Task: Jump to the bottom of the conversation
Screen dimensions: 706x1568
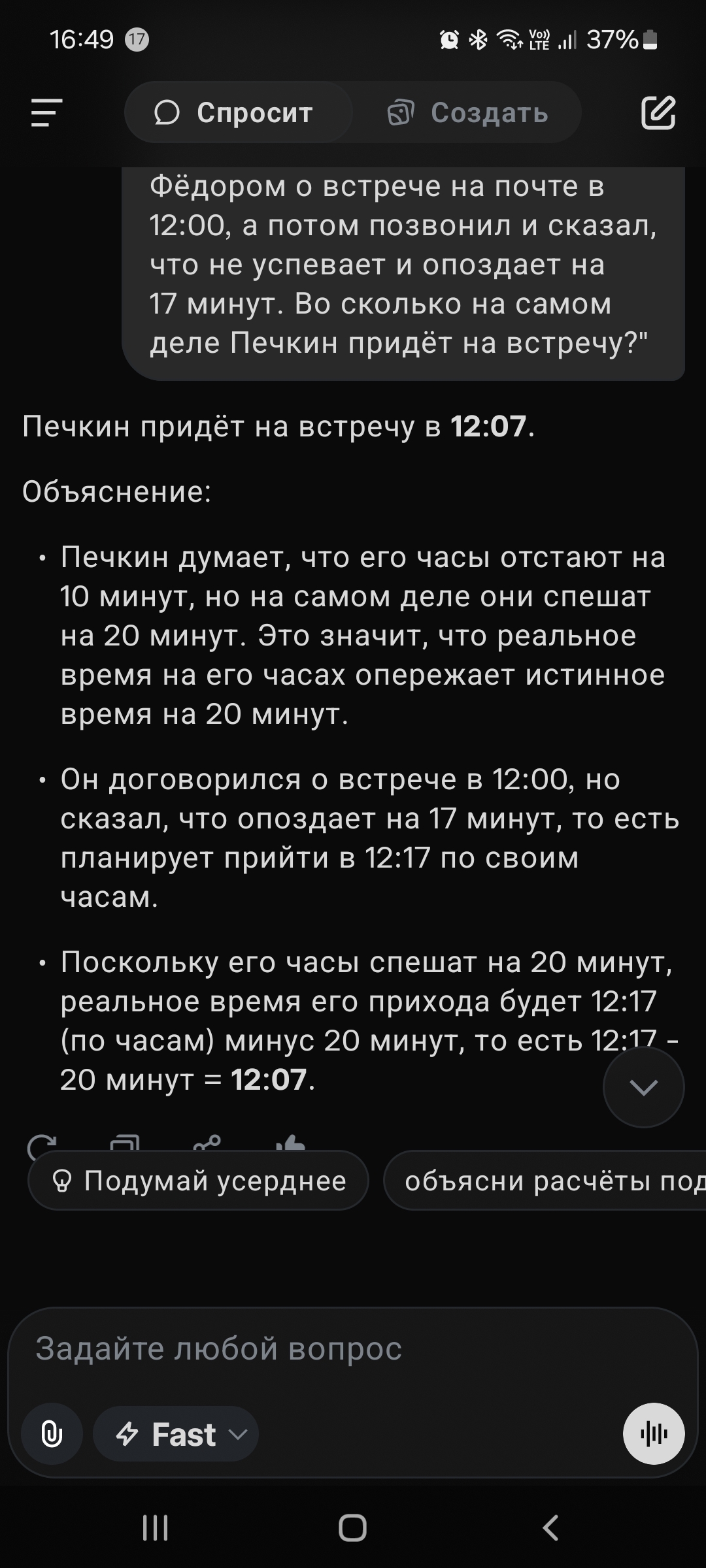Action: pos(643,1087)
